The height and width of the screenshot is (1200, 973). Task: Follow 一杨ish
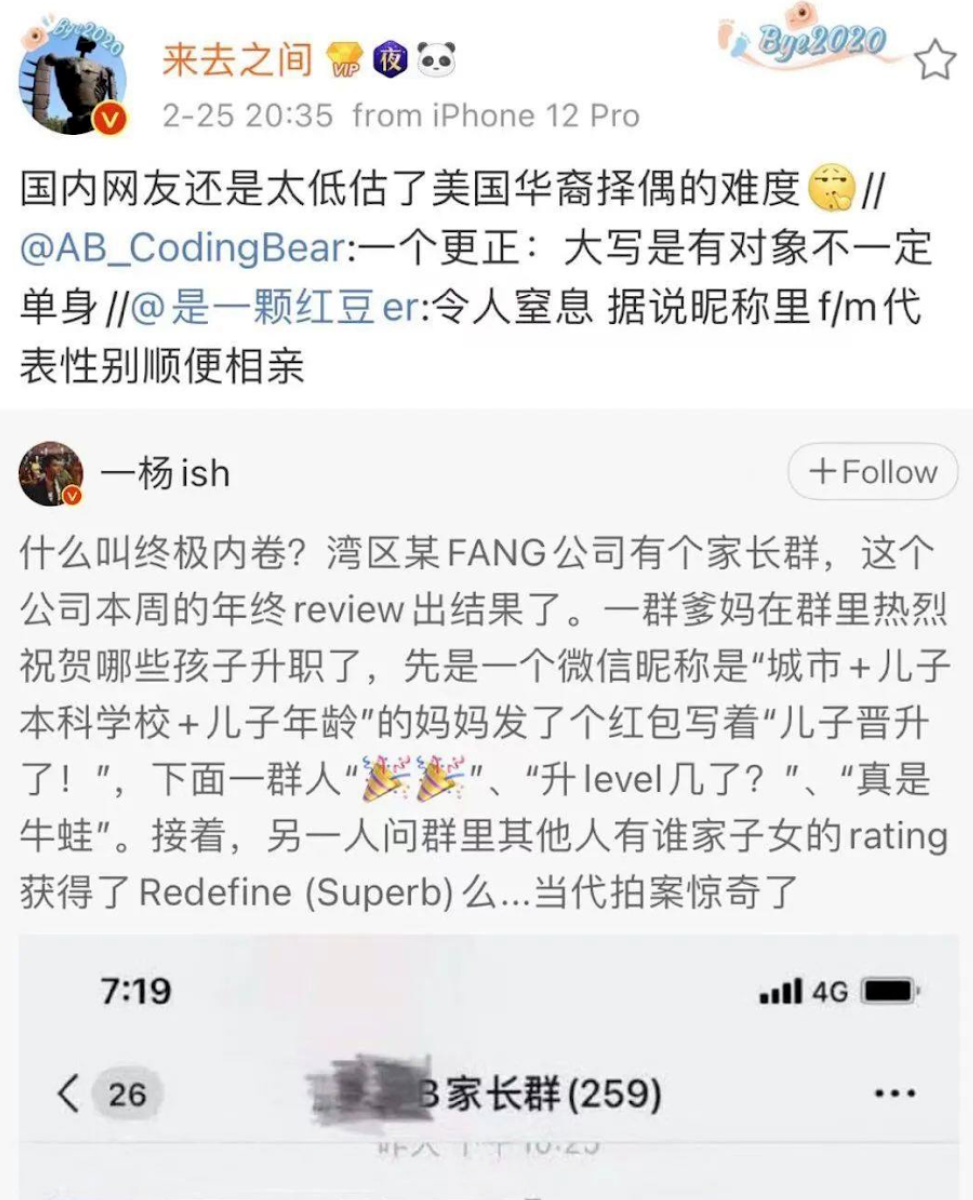point(873,471)
